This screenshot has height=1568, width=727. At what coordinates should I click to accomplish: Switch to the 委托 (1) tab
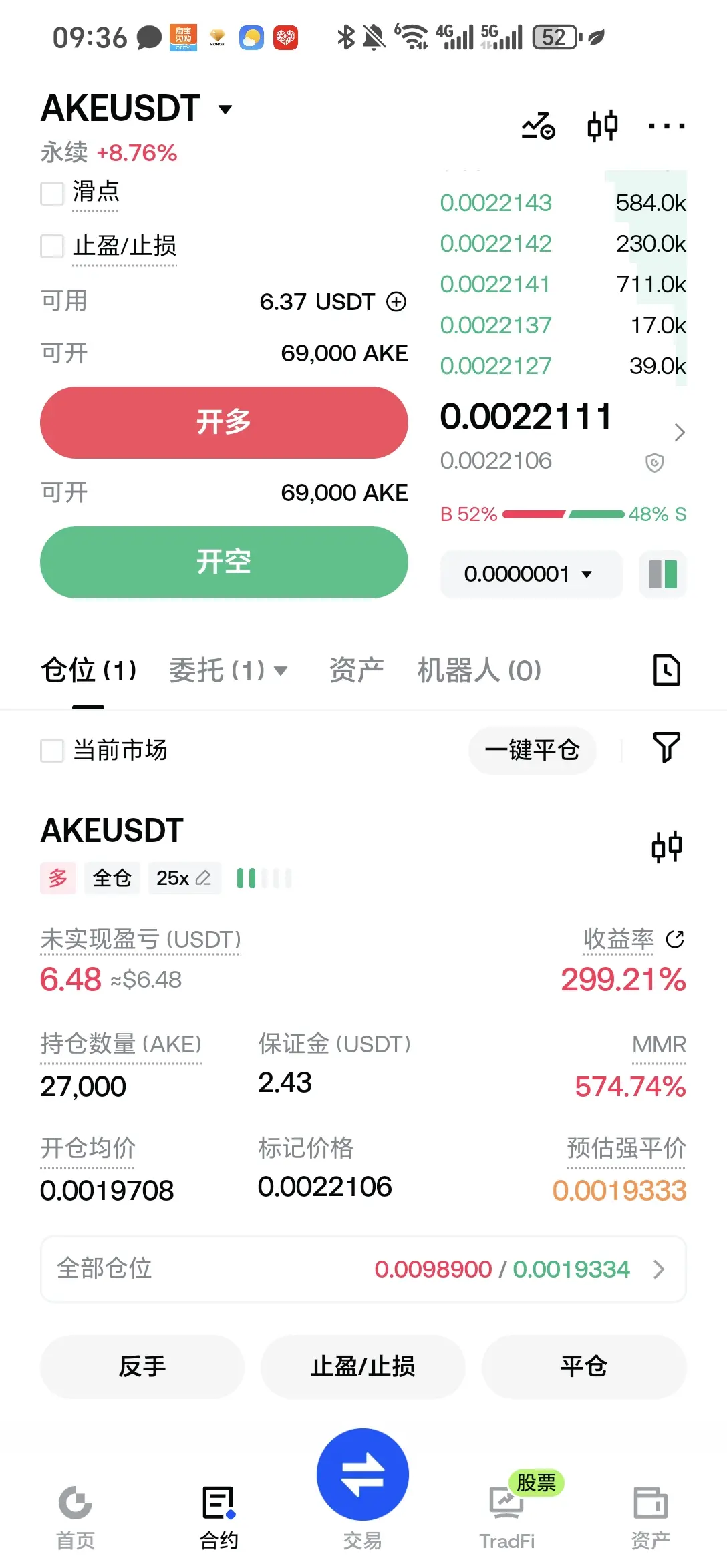228,670
